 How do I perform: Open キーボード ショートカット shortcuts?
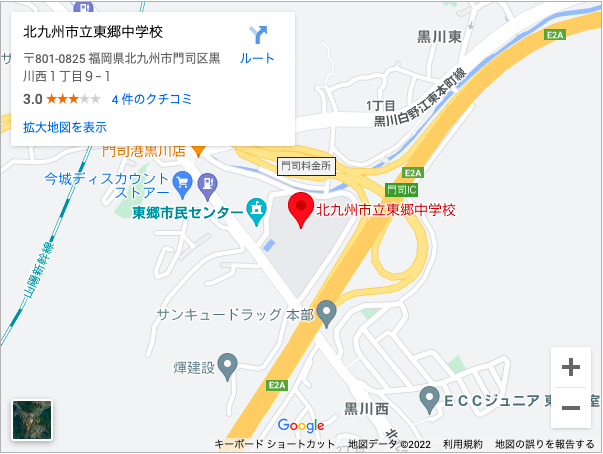[x=274, y=444]
